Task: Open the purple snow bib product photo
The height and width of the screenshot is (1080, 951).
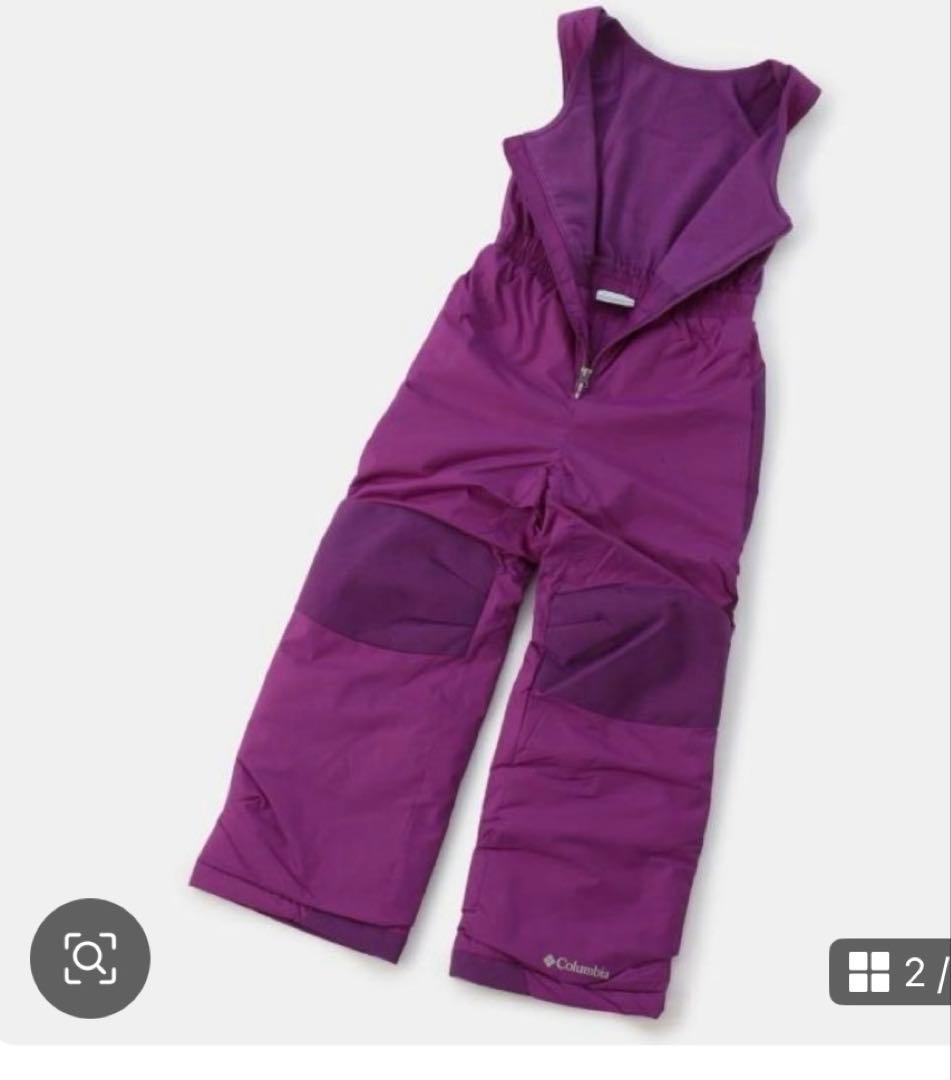Action: [x=500, y=500]
